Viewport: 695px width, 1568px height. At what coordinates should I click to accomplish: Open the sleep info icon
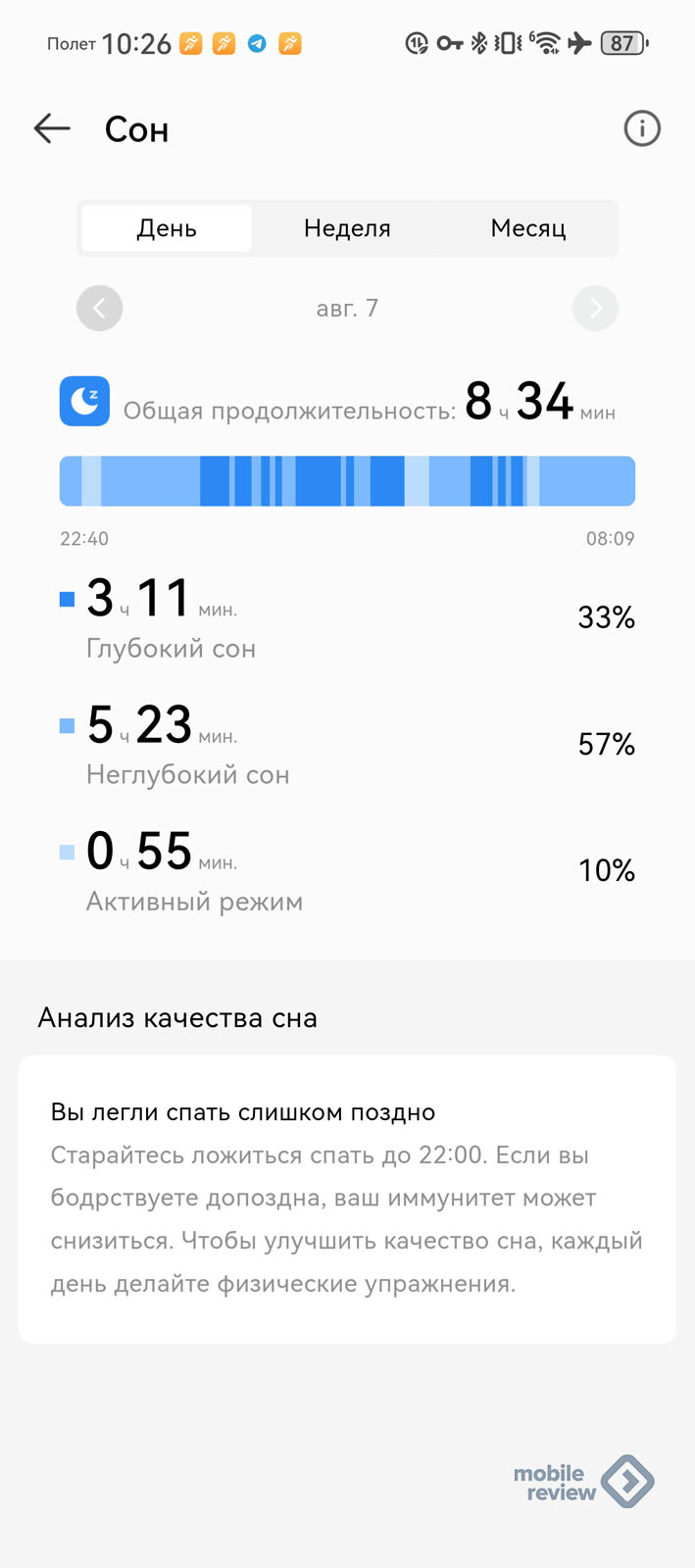pyautogui.click(x=642, y=128)
